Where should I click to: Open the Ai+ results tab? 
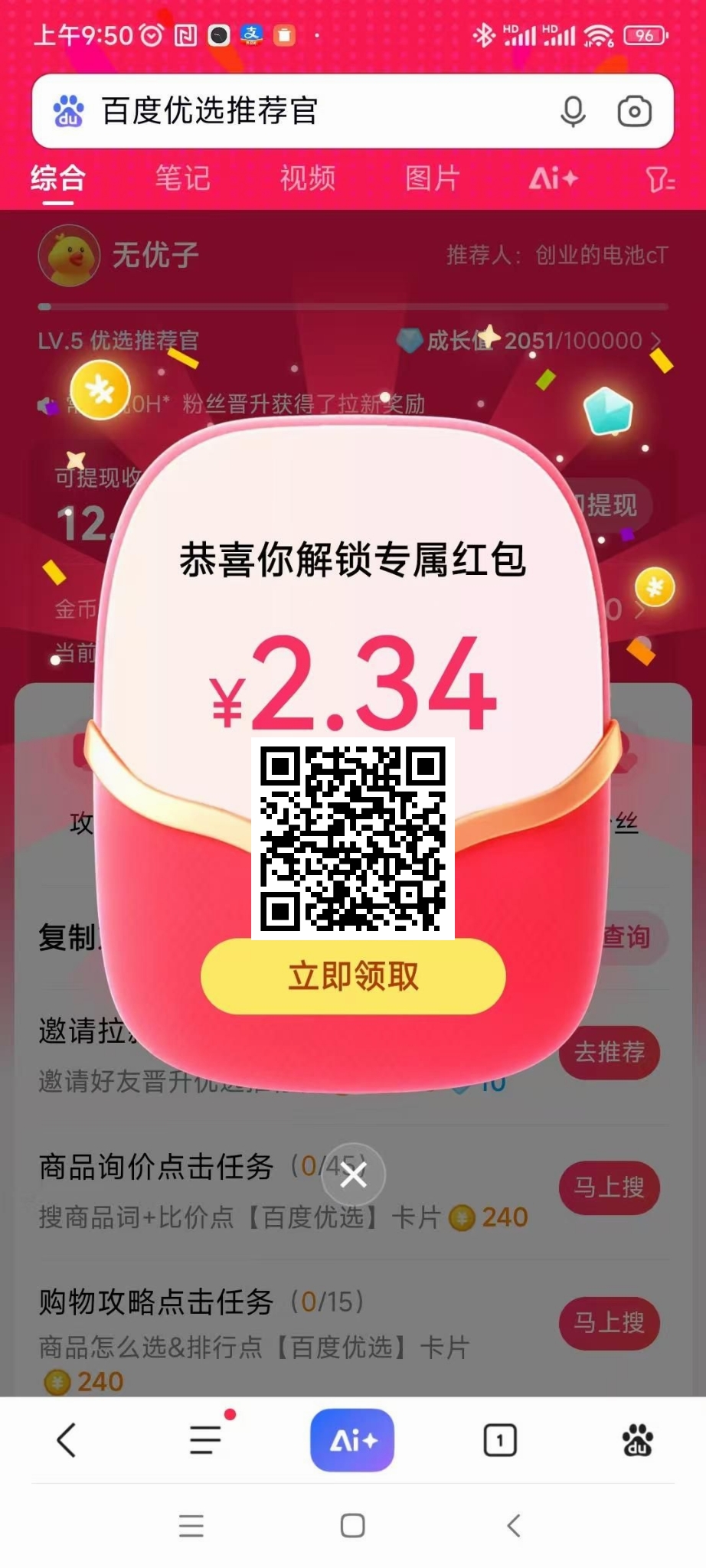(x=553, y=178)
